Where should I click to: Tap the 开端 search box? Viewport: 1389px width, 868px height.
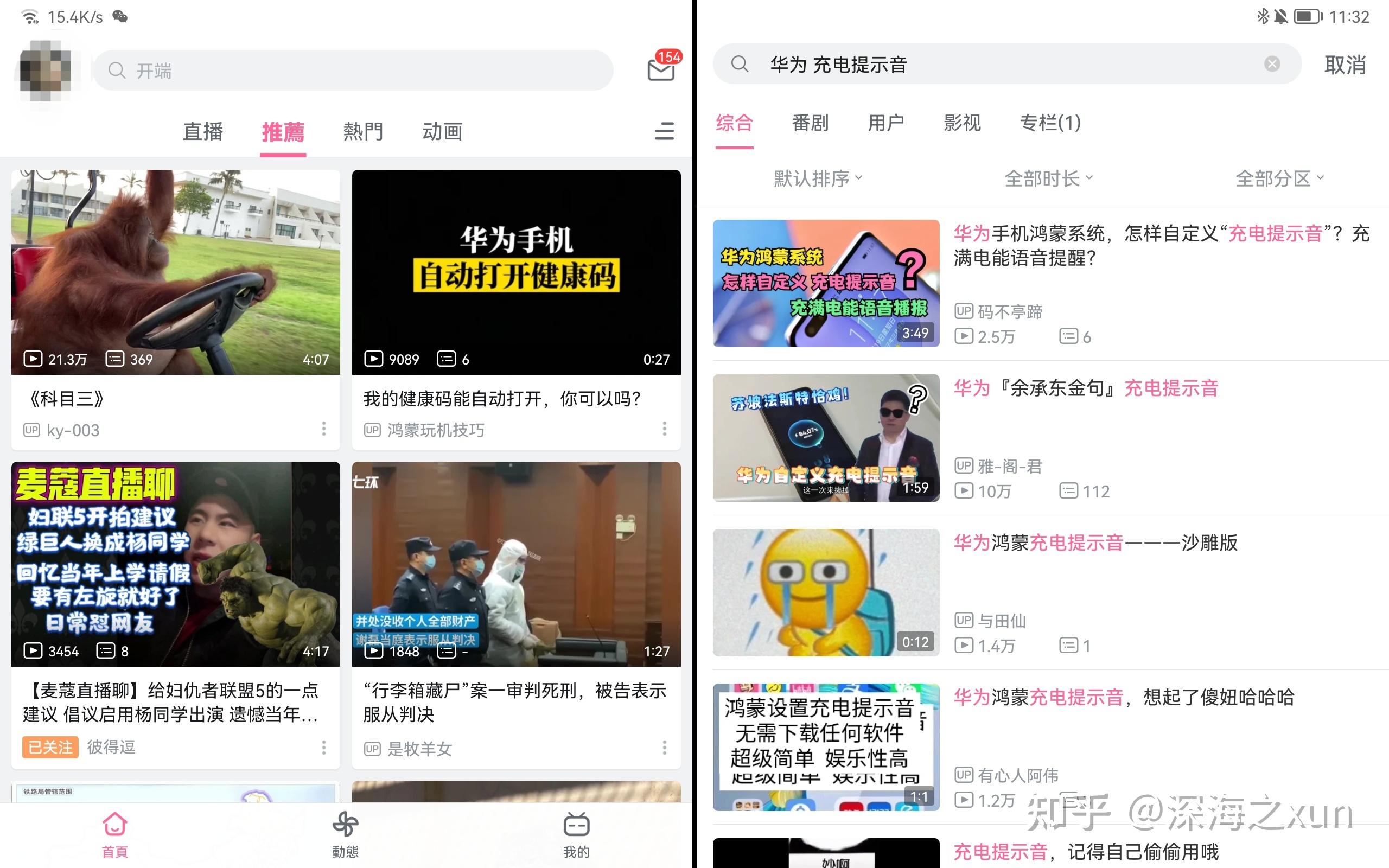(353, 71)
